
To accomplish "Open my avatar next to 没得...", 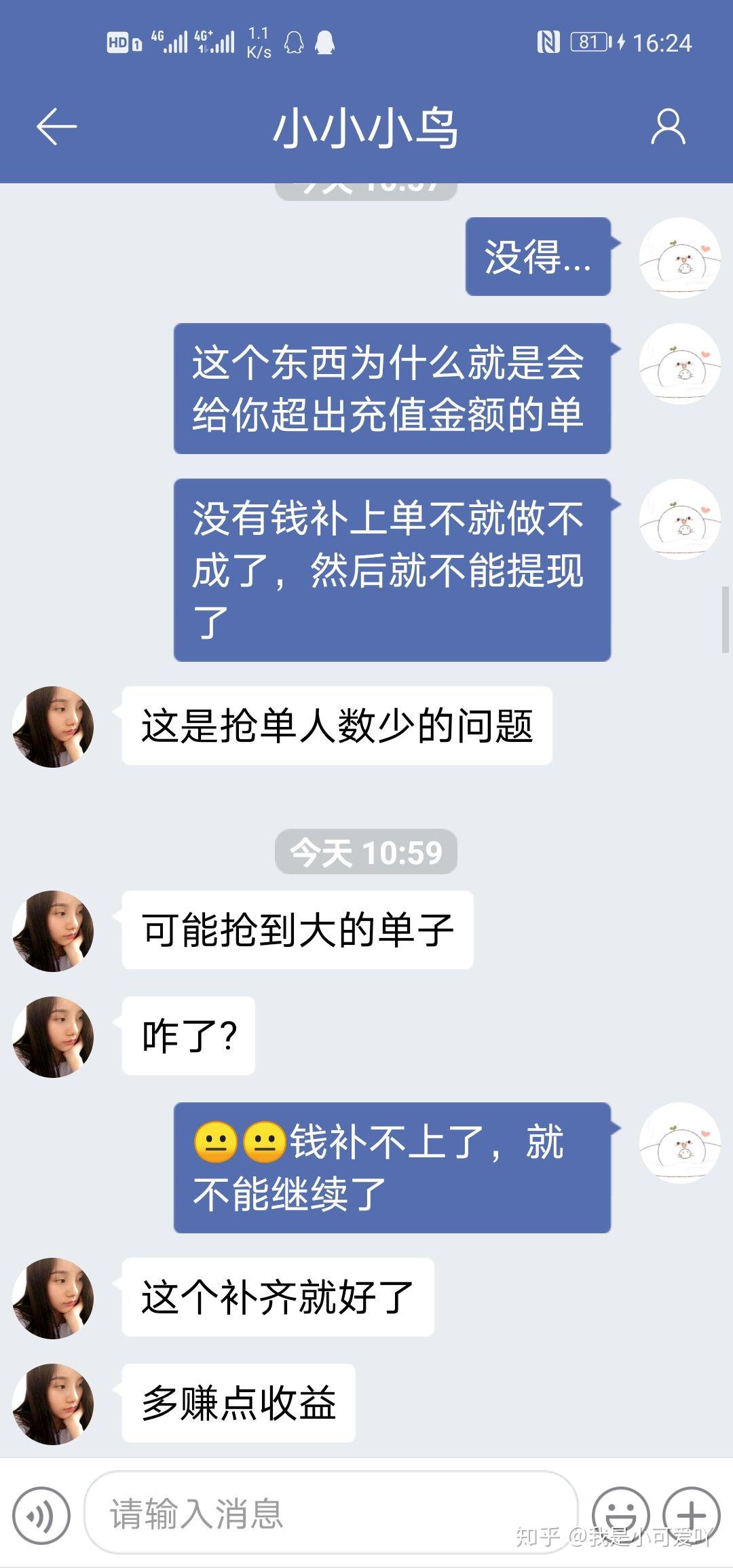I will pyautogui.click(x=679, y=257).
